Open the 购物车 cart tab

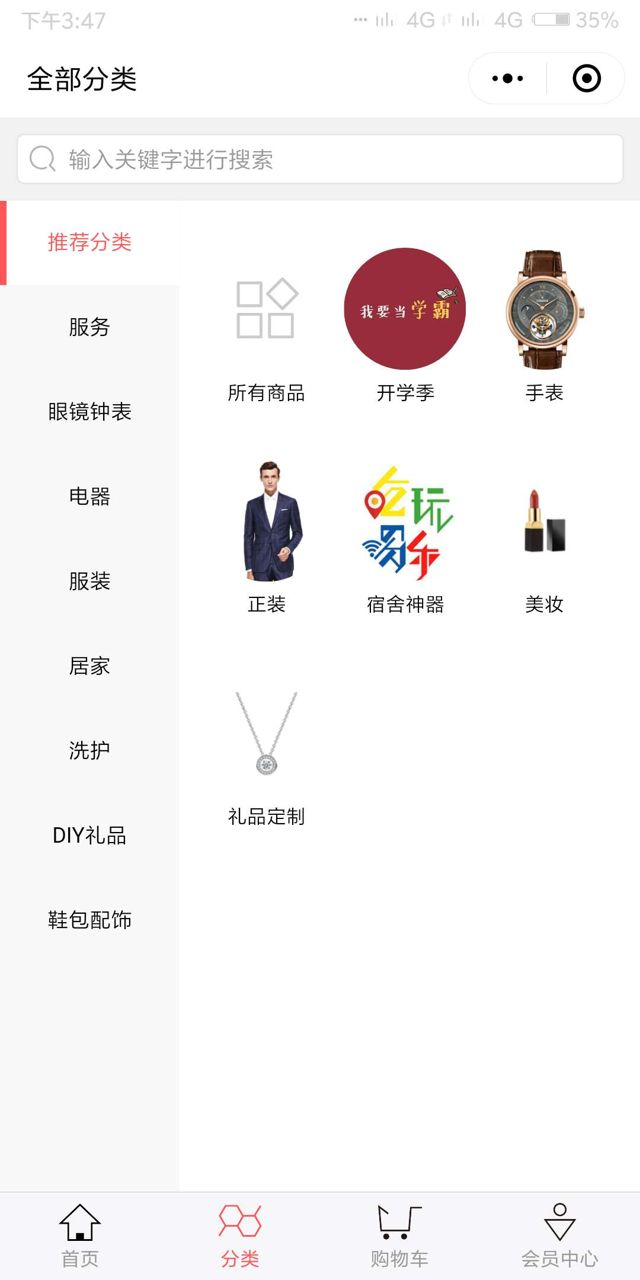pyautogui.click(x=400, y=1236)
